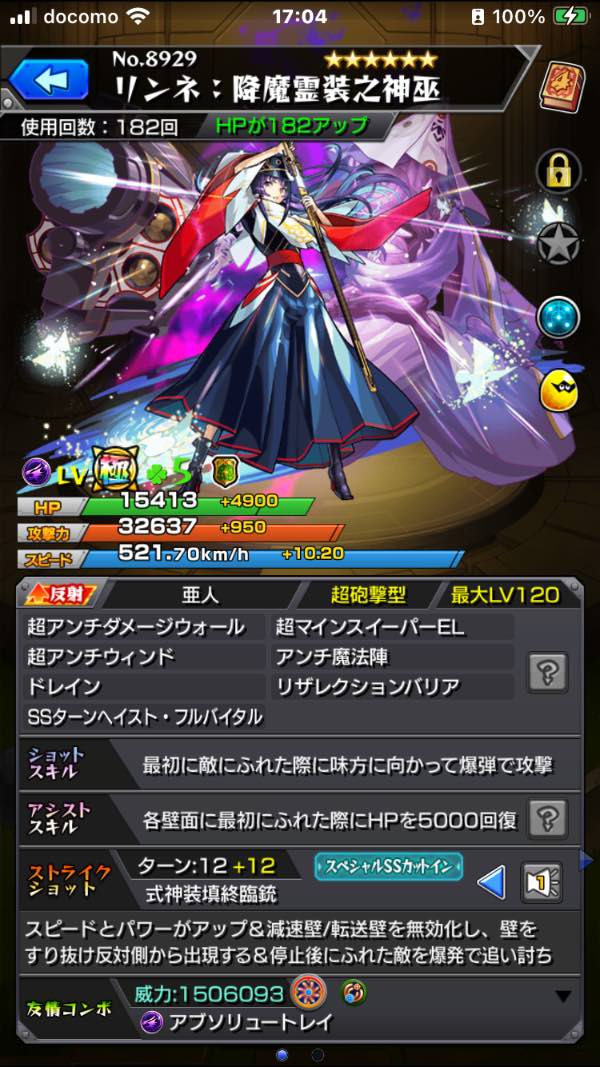Tap the yellow egg icon

click(x=559, y=391)
